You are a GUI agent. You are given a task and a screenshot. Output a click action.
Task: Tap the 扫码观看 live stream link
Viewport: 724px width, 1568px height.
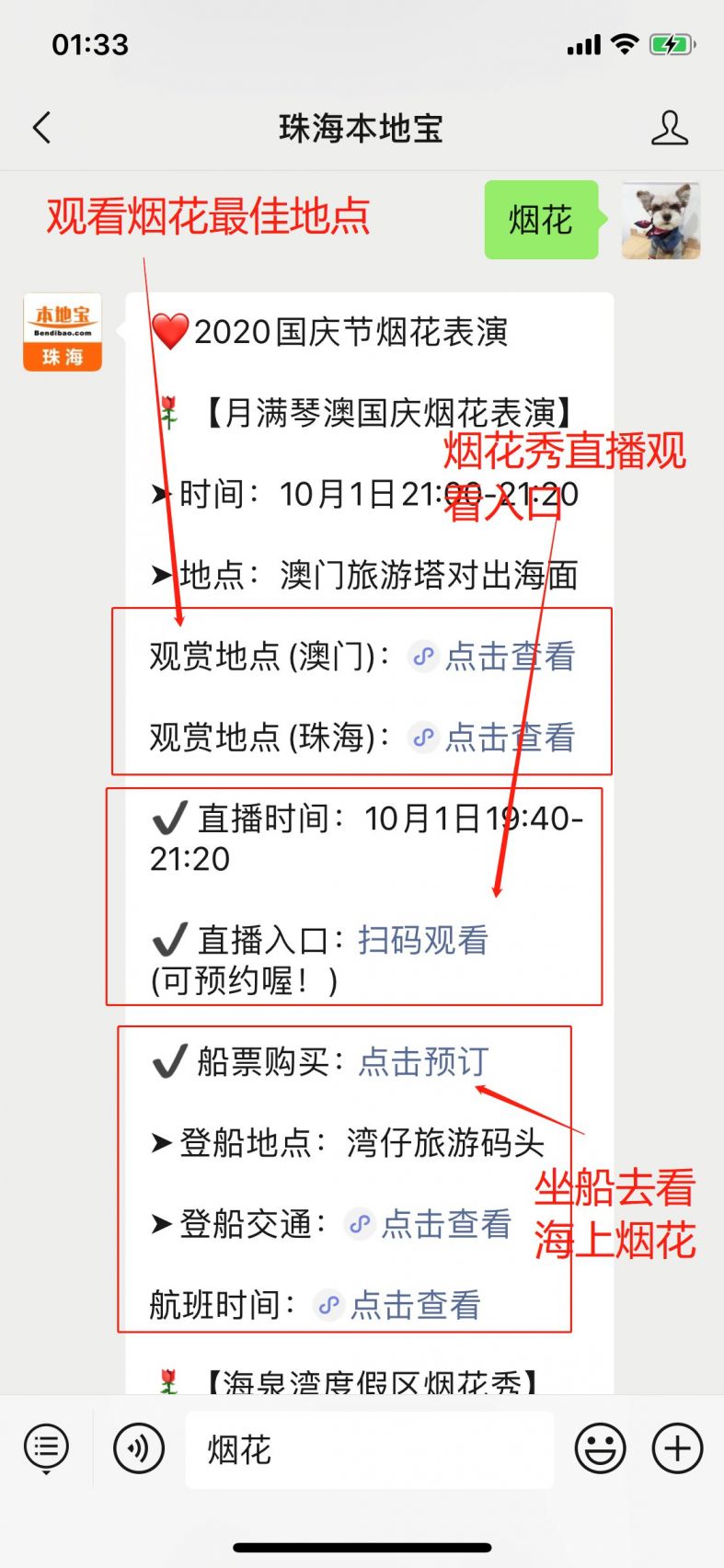pyautogui.click(x=423, y=940)
